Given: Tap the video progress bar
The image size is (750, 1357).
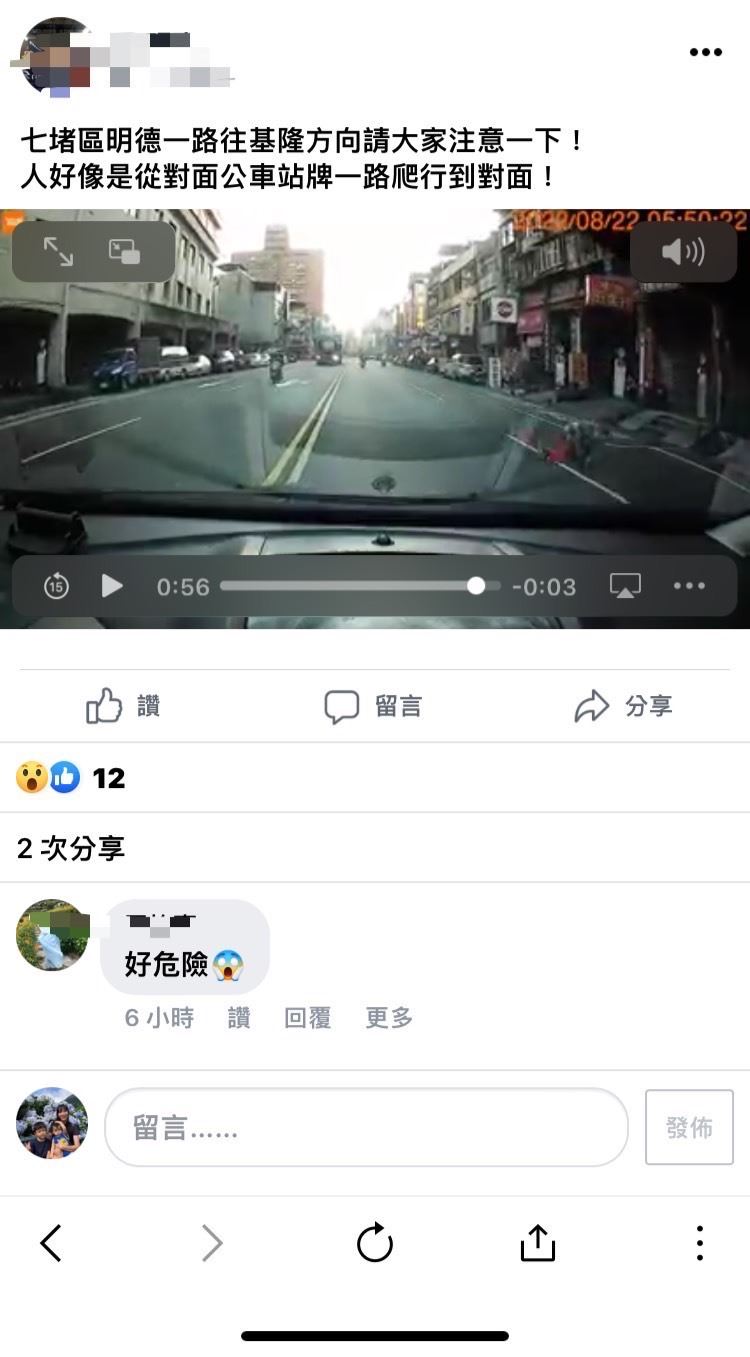Looking at the screenshot, I should [x=360, y=586].
